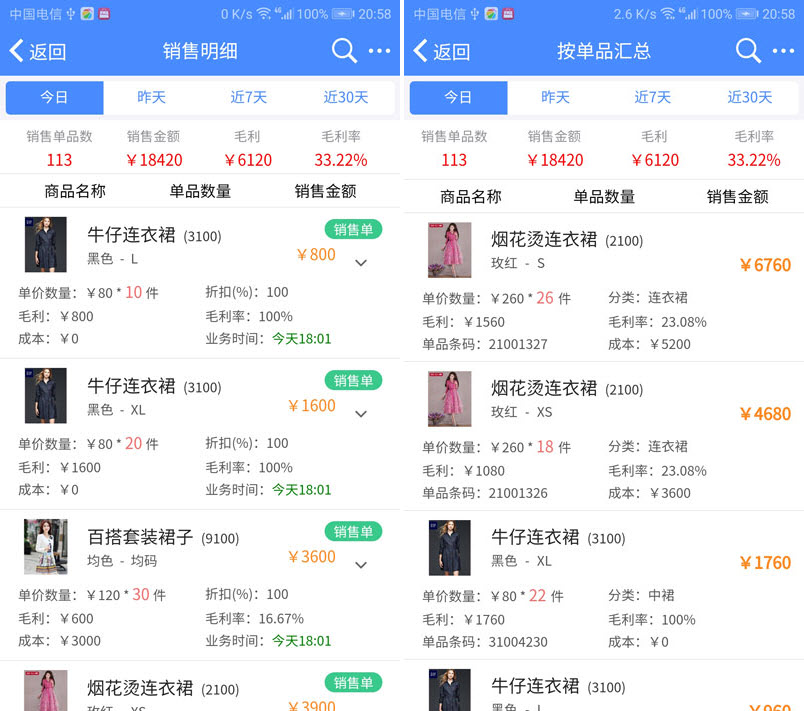Search within the 按单品汇总 screen
The width and height of the screenshot is (804, 711).
748,51
